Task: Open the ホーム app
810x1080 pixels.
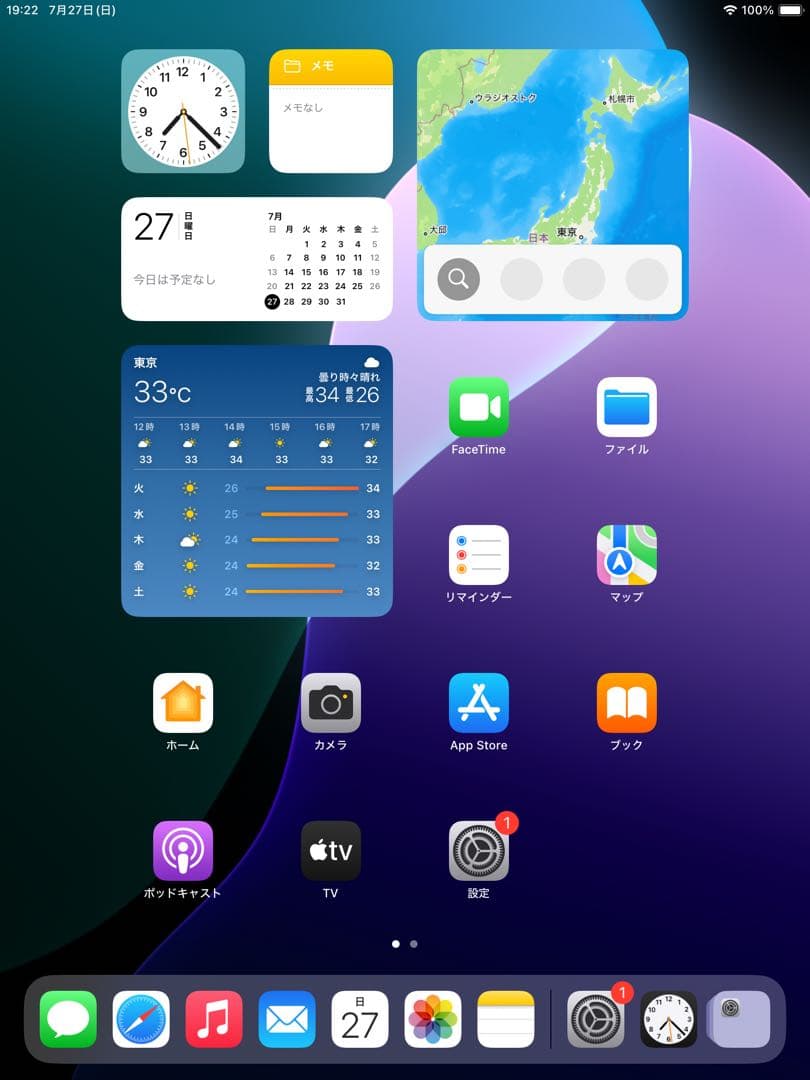Action: (182, 703)
